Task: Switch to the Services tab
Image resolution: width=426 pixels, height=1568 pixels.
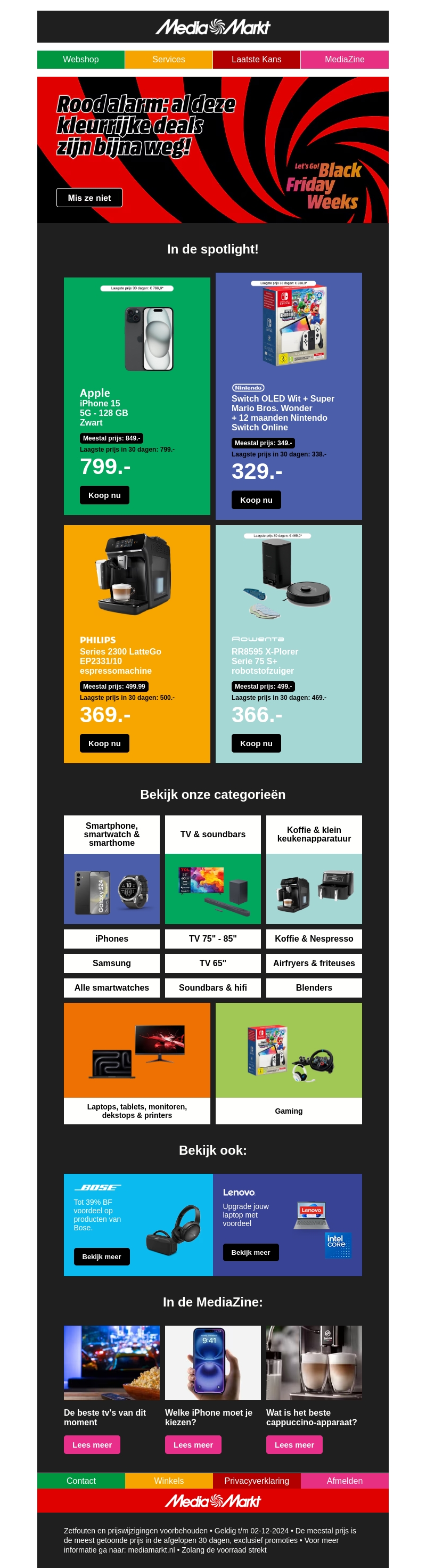Action: [169, 60]
